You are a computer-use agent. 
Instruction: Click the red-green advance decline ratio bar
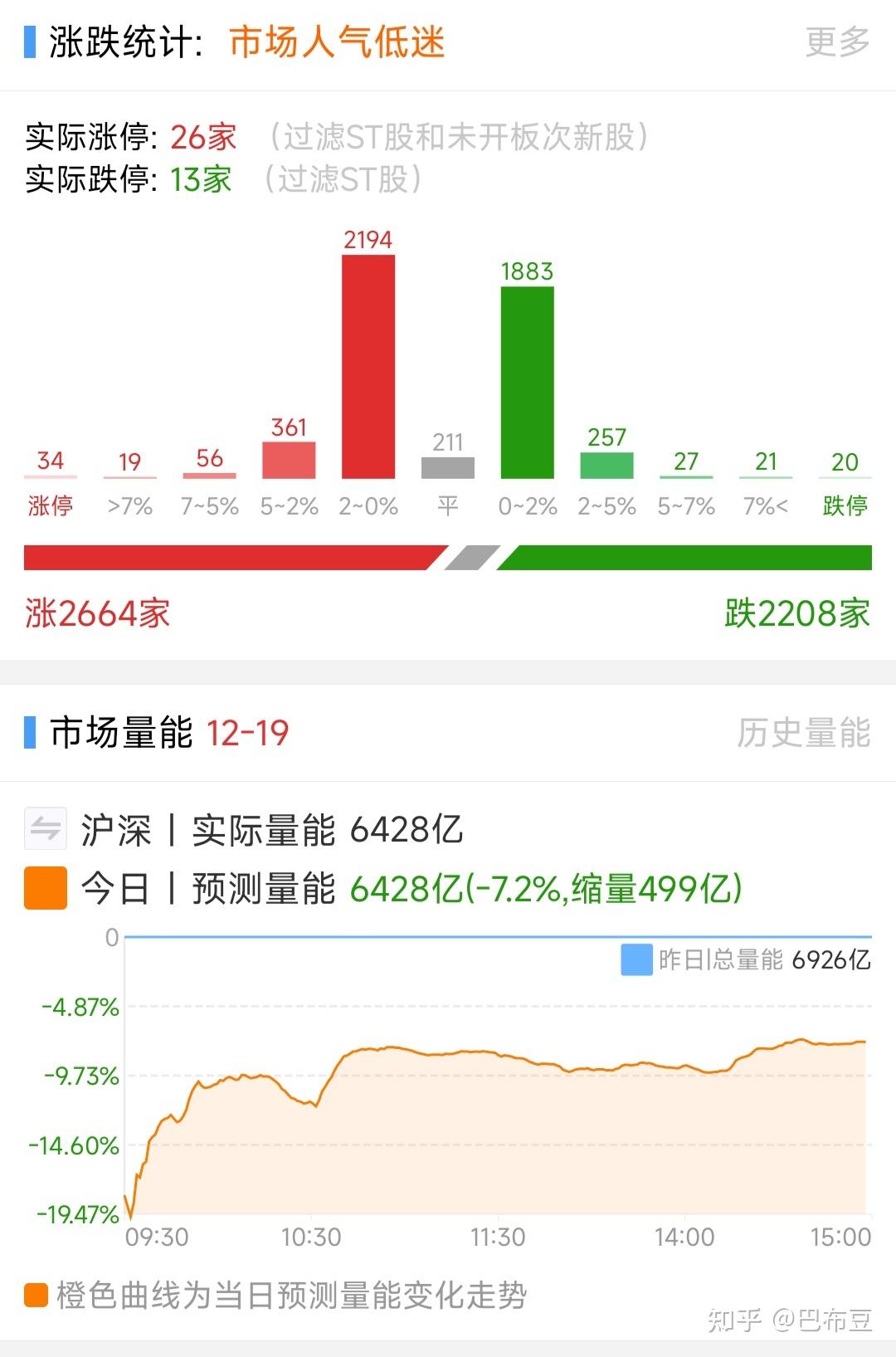448,557
